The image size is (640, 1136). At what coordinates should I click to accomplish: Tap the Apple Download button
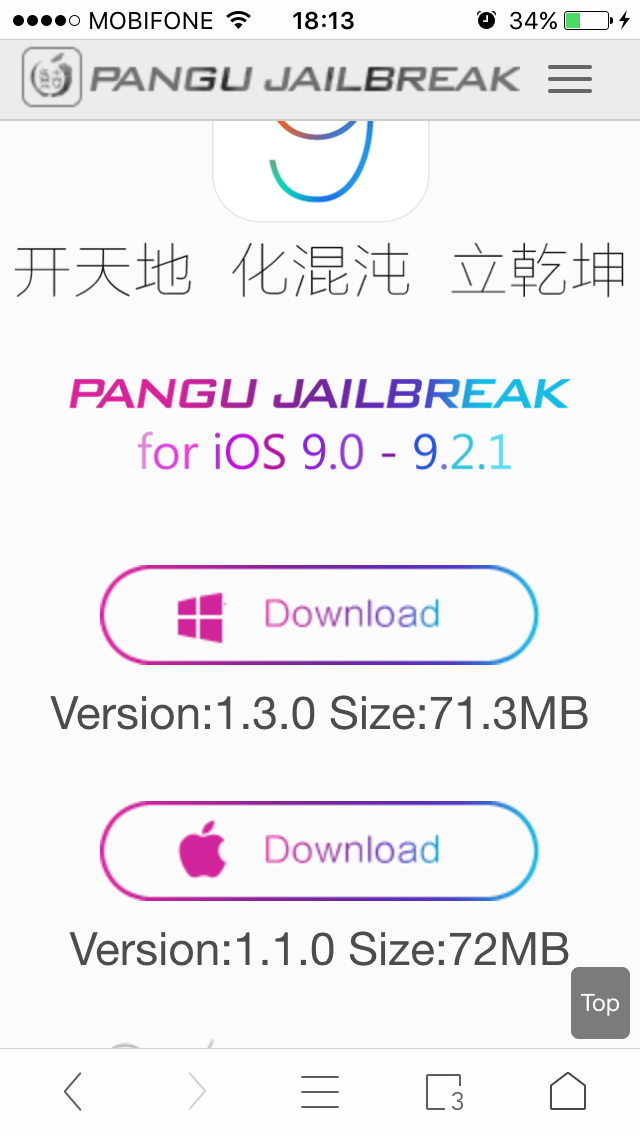point(319,851)
